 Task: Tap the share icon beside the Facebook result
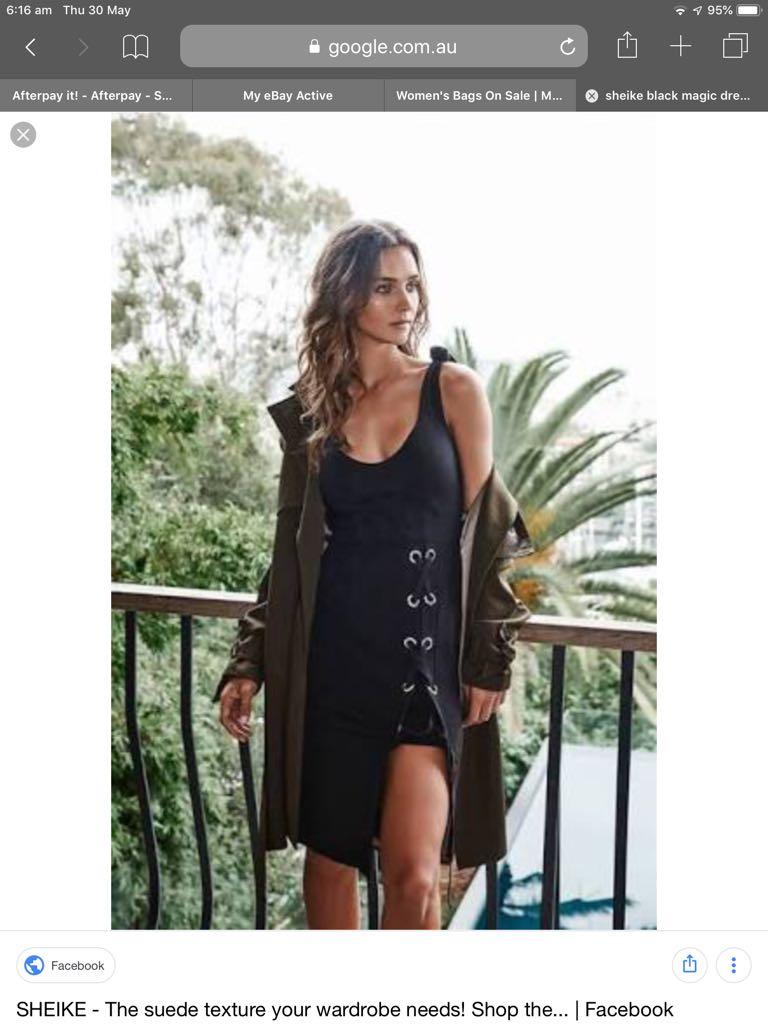[689, 965]
